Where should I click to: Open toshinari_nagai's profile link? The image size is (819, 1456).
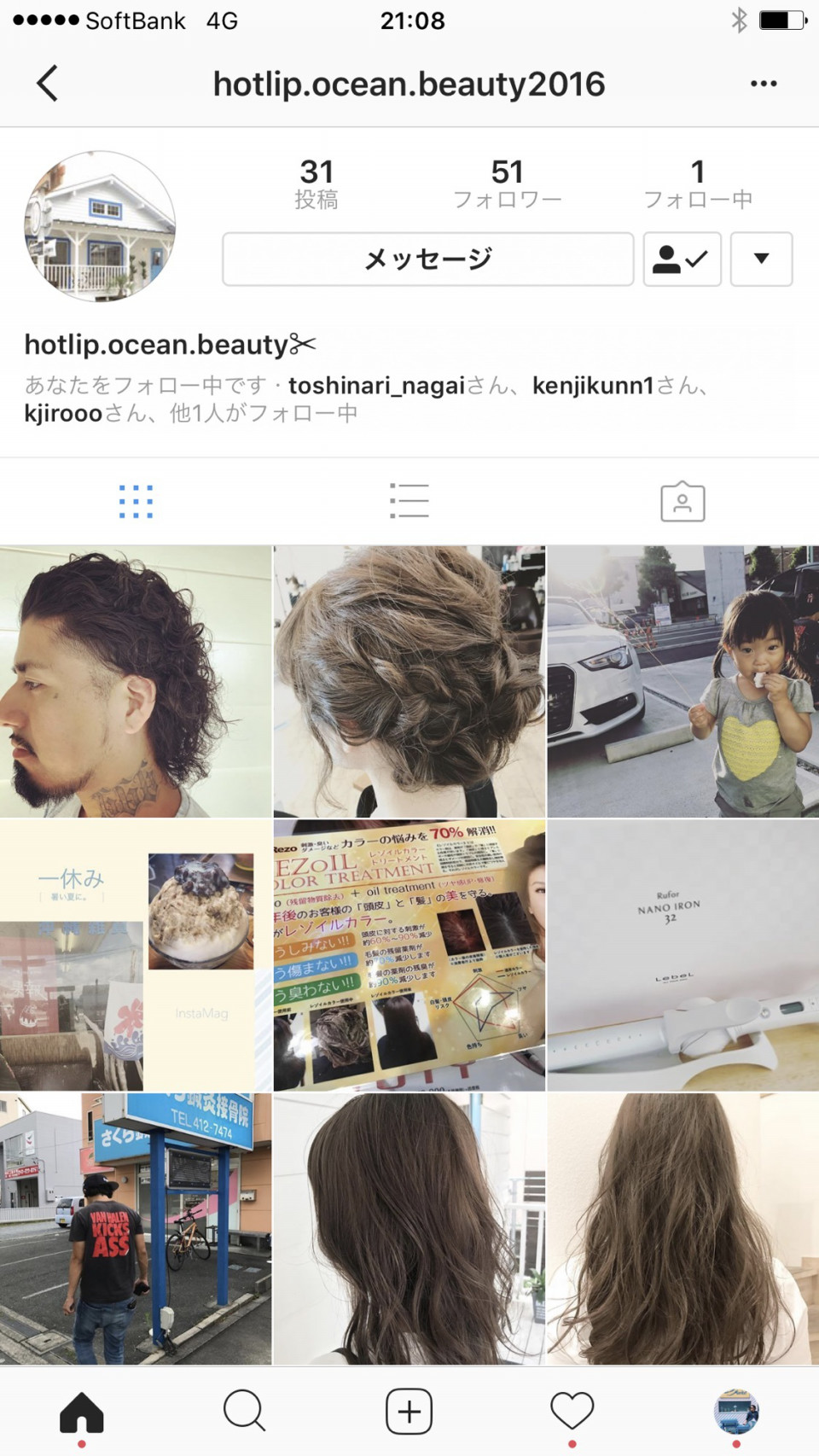coord(376,386)
